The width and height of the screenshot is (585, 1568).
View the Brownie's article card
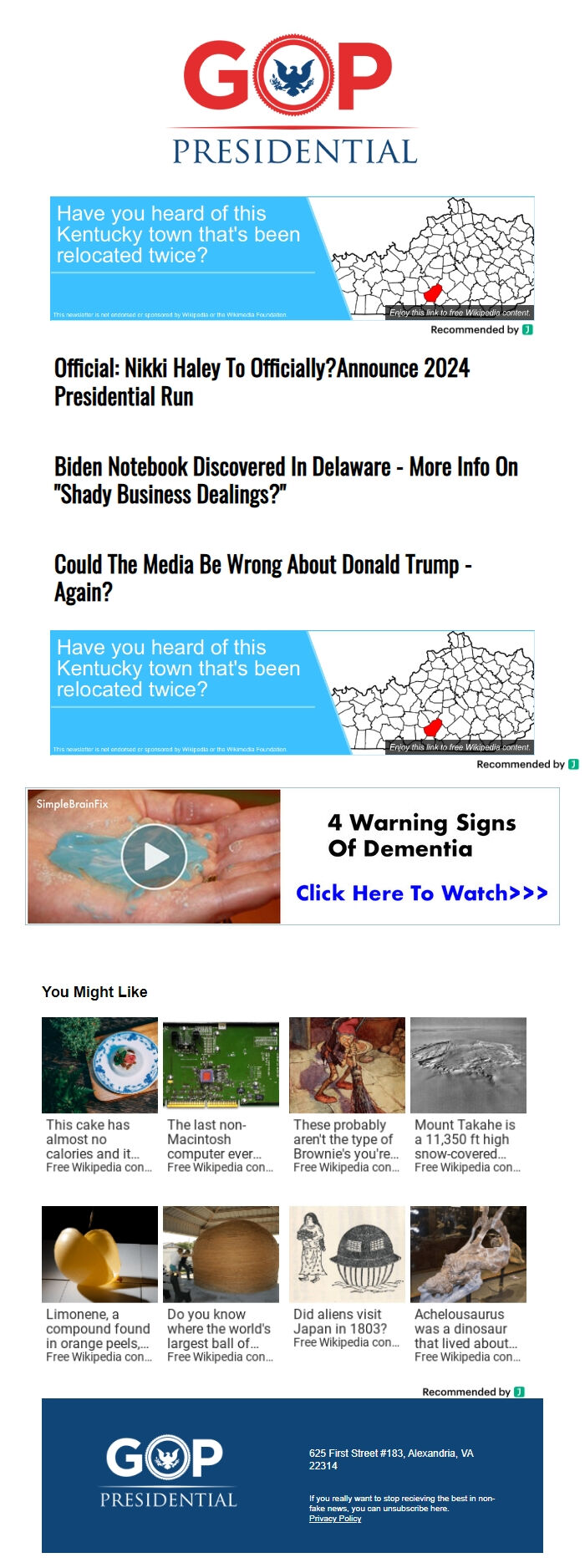(x=347, y=1095)
